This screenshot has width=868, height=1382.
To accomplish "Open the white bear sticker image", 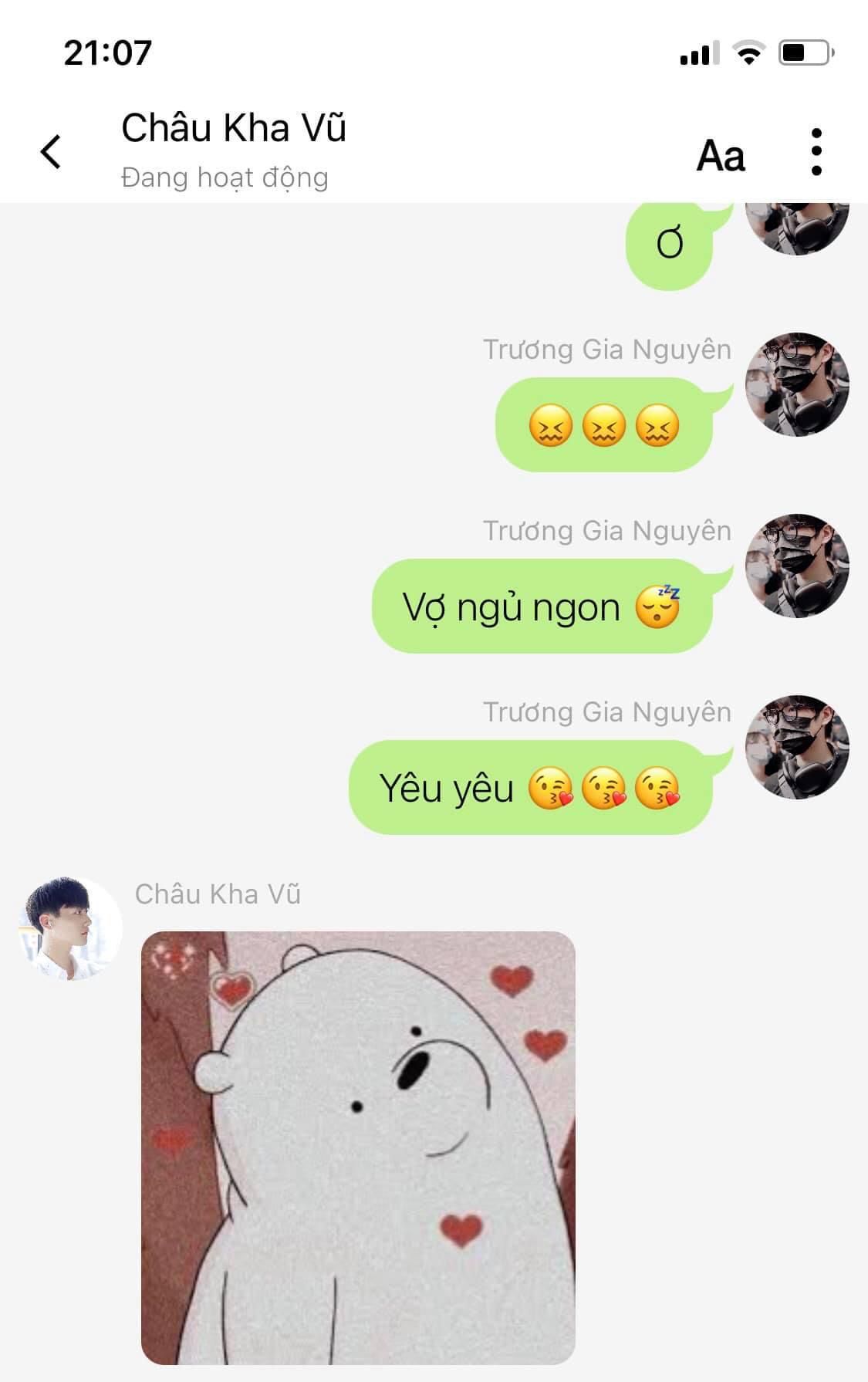I will click(358, 1147).
